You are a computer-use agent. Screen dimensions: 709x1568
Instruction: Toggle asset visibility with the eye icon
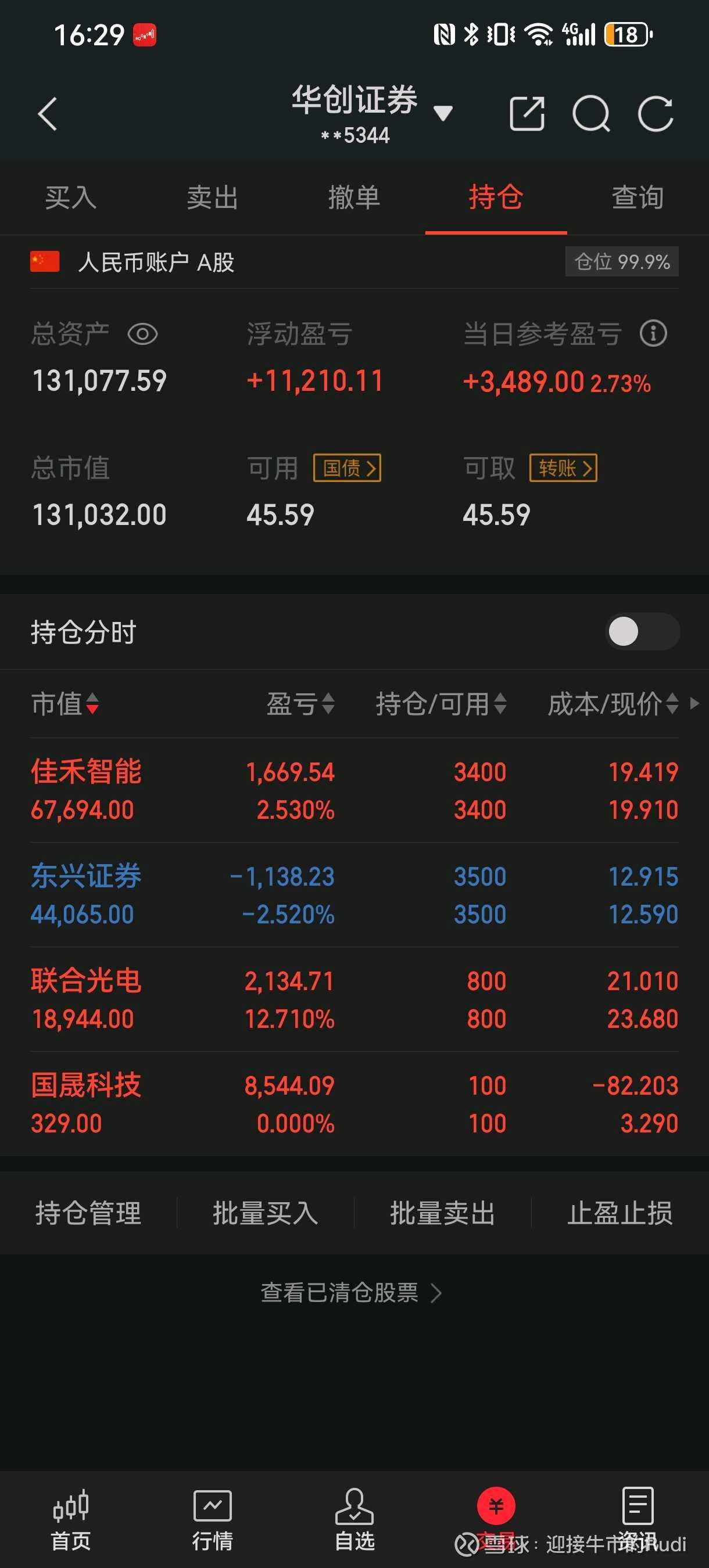pos(142,333)
